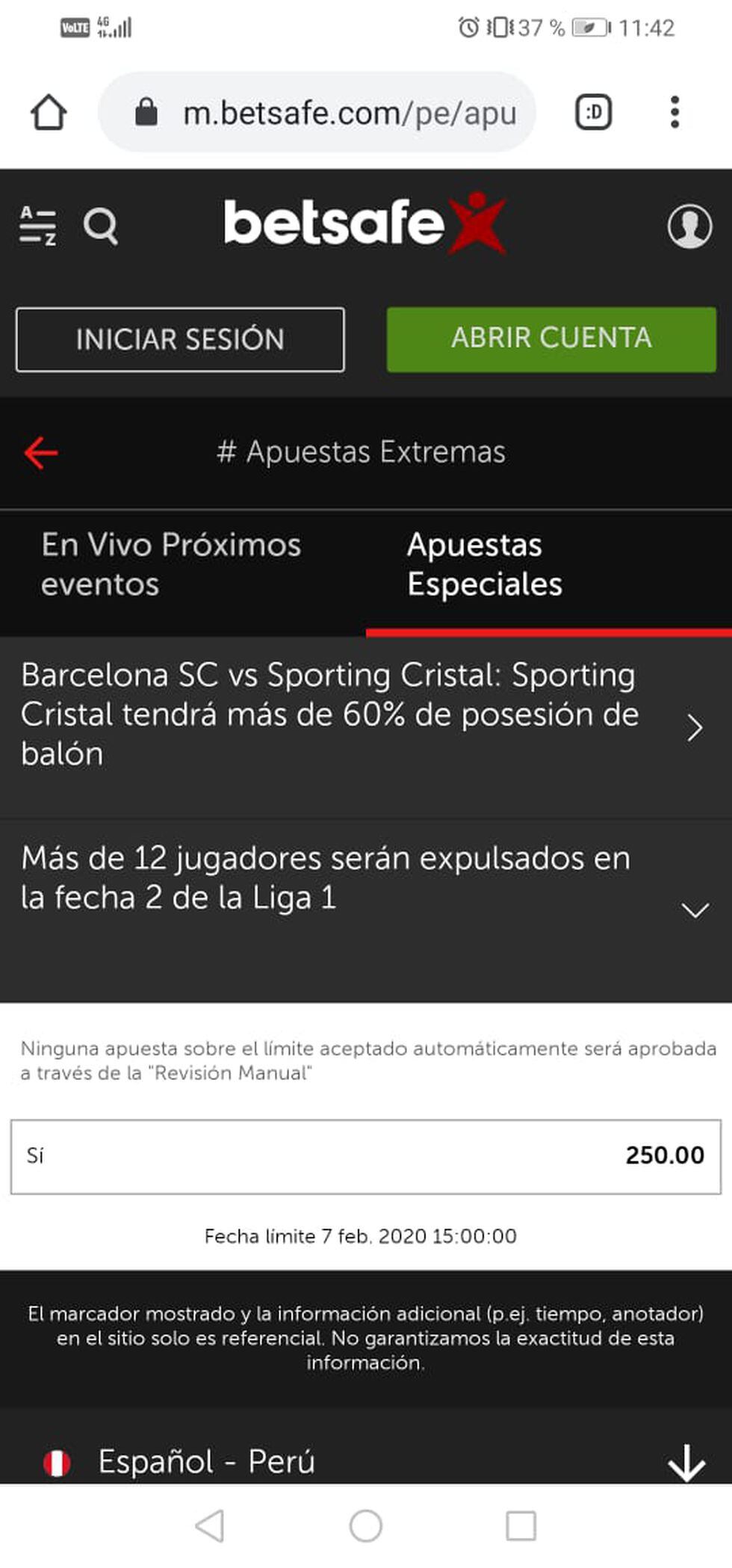Collapse the 12 jugadores expulsados bet
The width and height of the screenshot is (732, 1568).
tap(695, 910)
